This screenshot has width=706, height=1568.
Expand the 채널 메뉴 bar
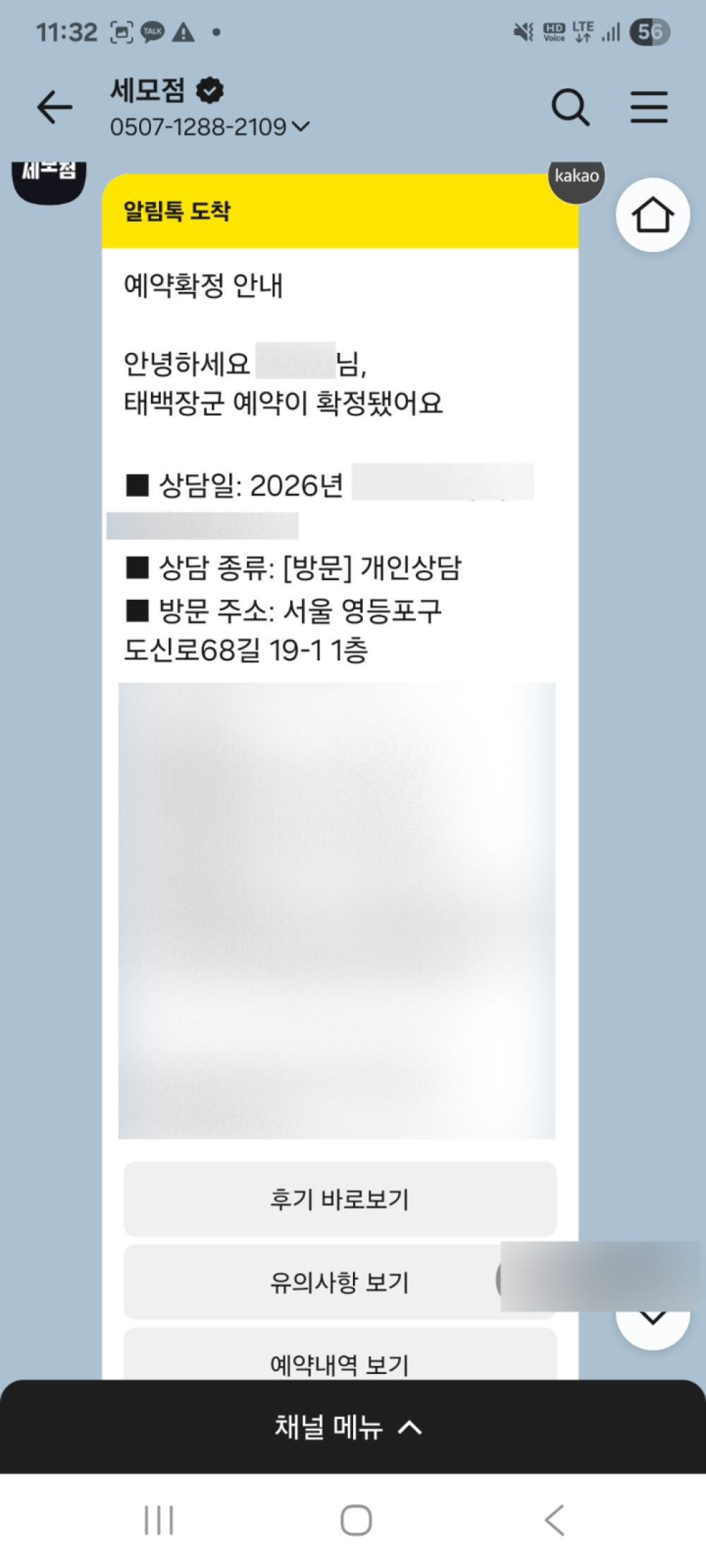click(349, 1428)
